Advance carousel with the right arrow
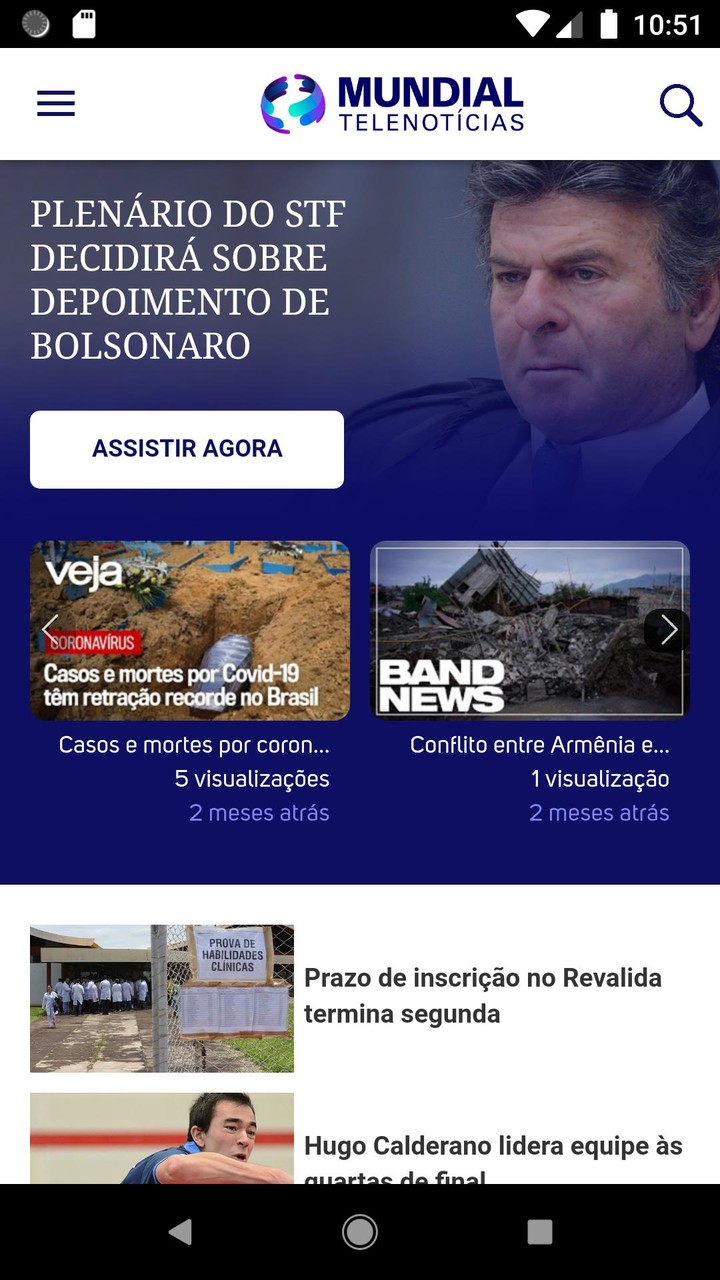 click(667, 630)
